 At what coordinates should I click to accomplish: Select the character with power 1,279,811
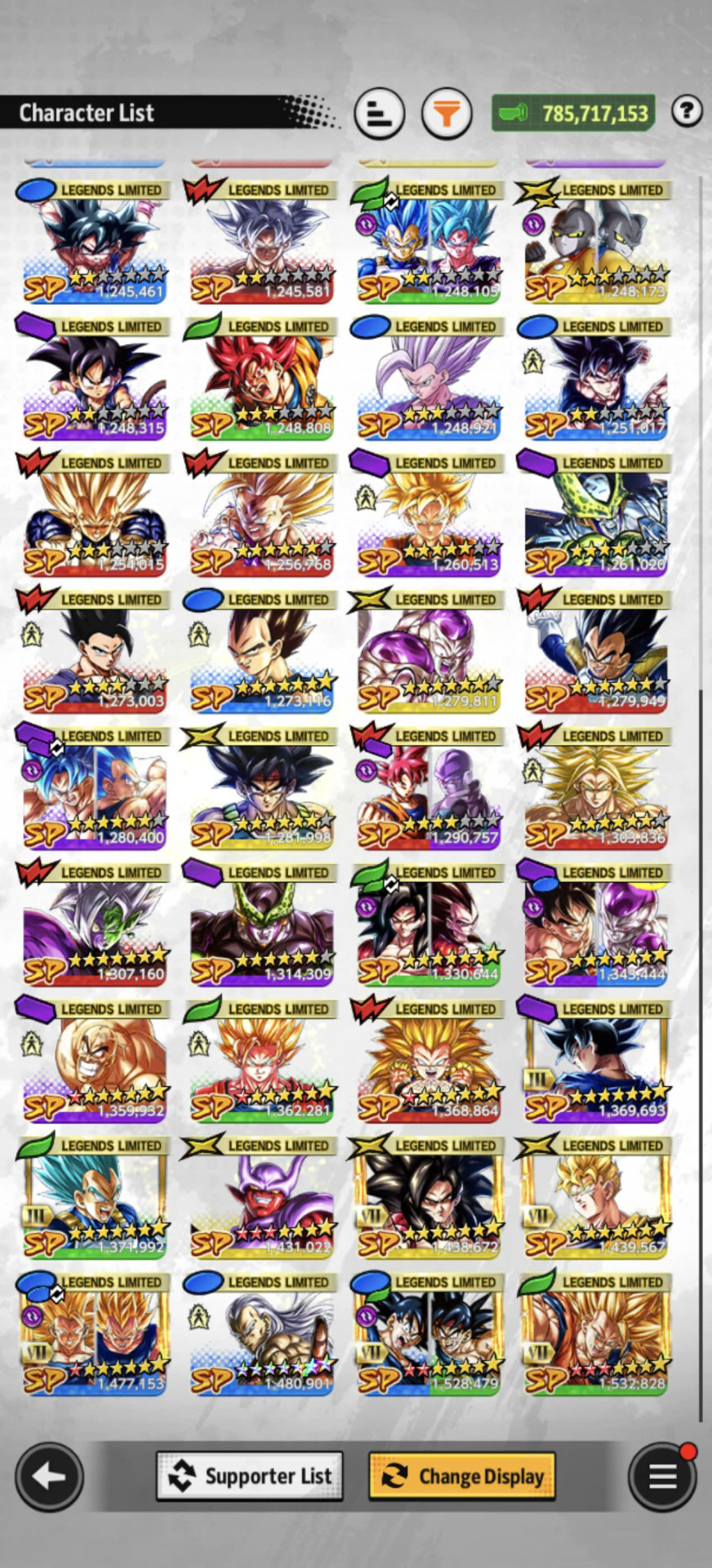428,651
